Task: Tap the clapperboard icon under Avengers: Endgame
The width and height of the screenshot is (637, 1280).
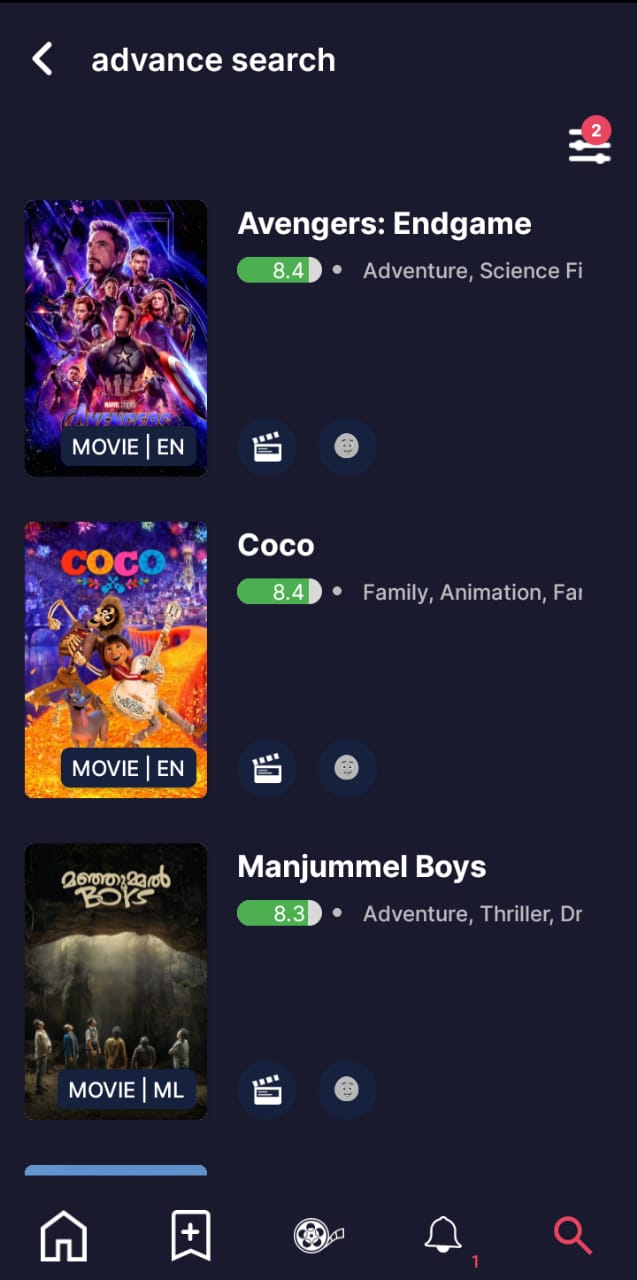Action: pyautogui.click(x=266, y=447)
